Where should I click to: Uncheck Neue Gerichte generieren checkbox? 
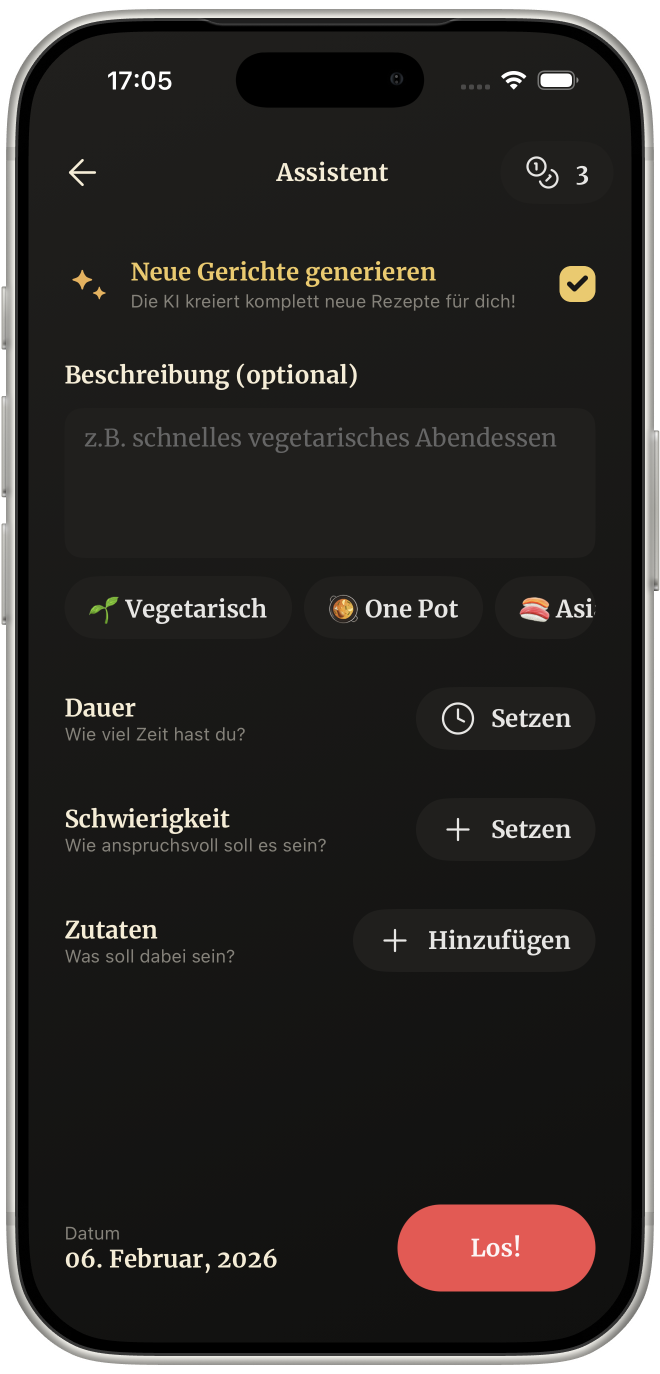pyautogui.click(x=577, y=284)
